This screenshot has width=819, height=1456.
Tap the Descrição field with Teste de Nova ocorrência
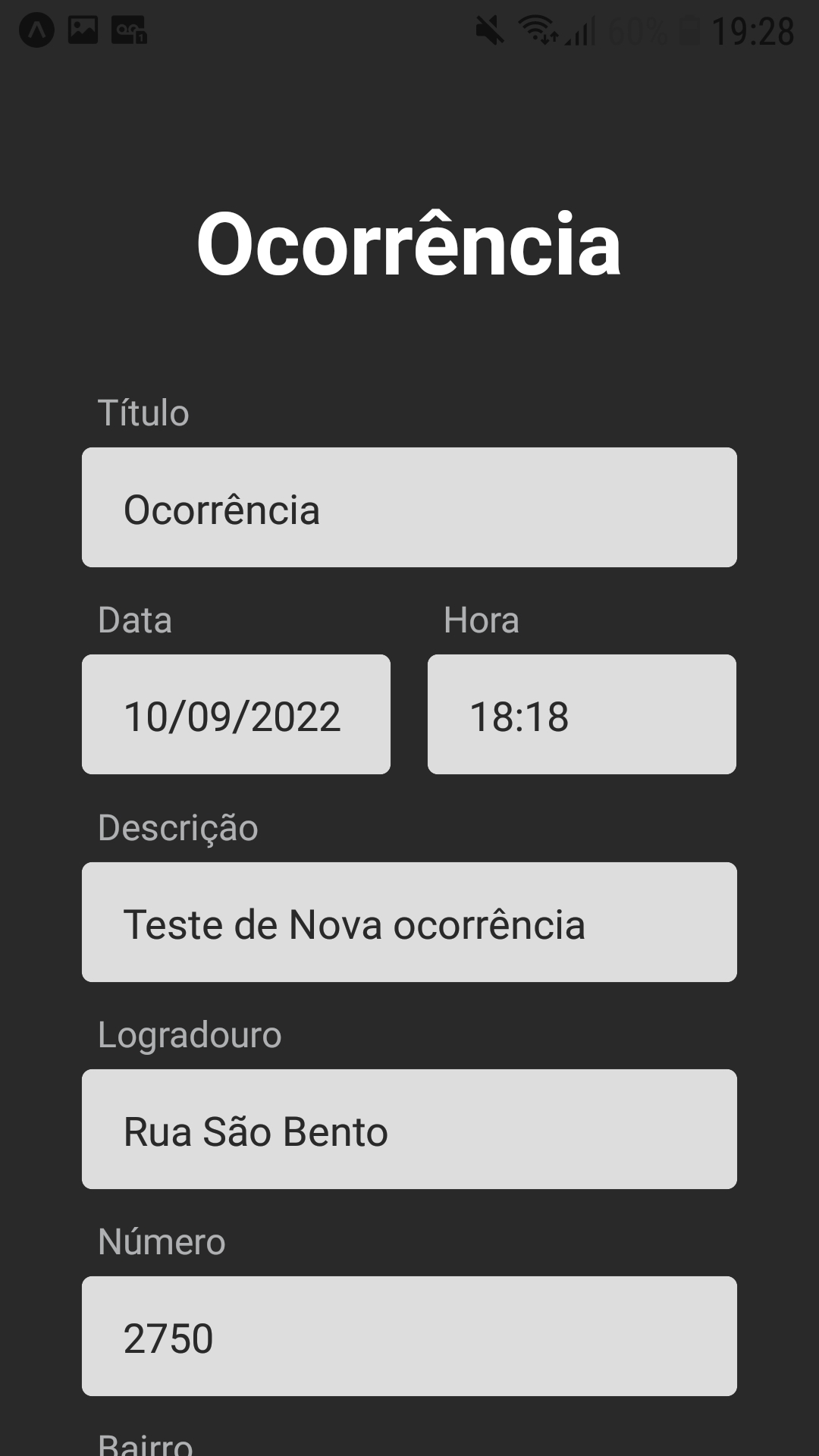(x=409, y=922)
